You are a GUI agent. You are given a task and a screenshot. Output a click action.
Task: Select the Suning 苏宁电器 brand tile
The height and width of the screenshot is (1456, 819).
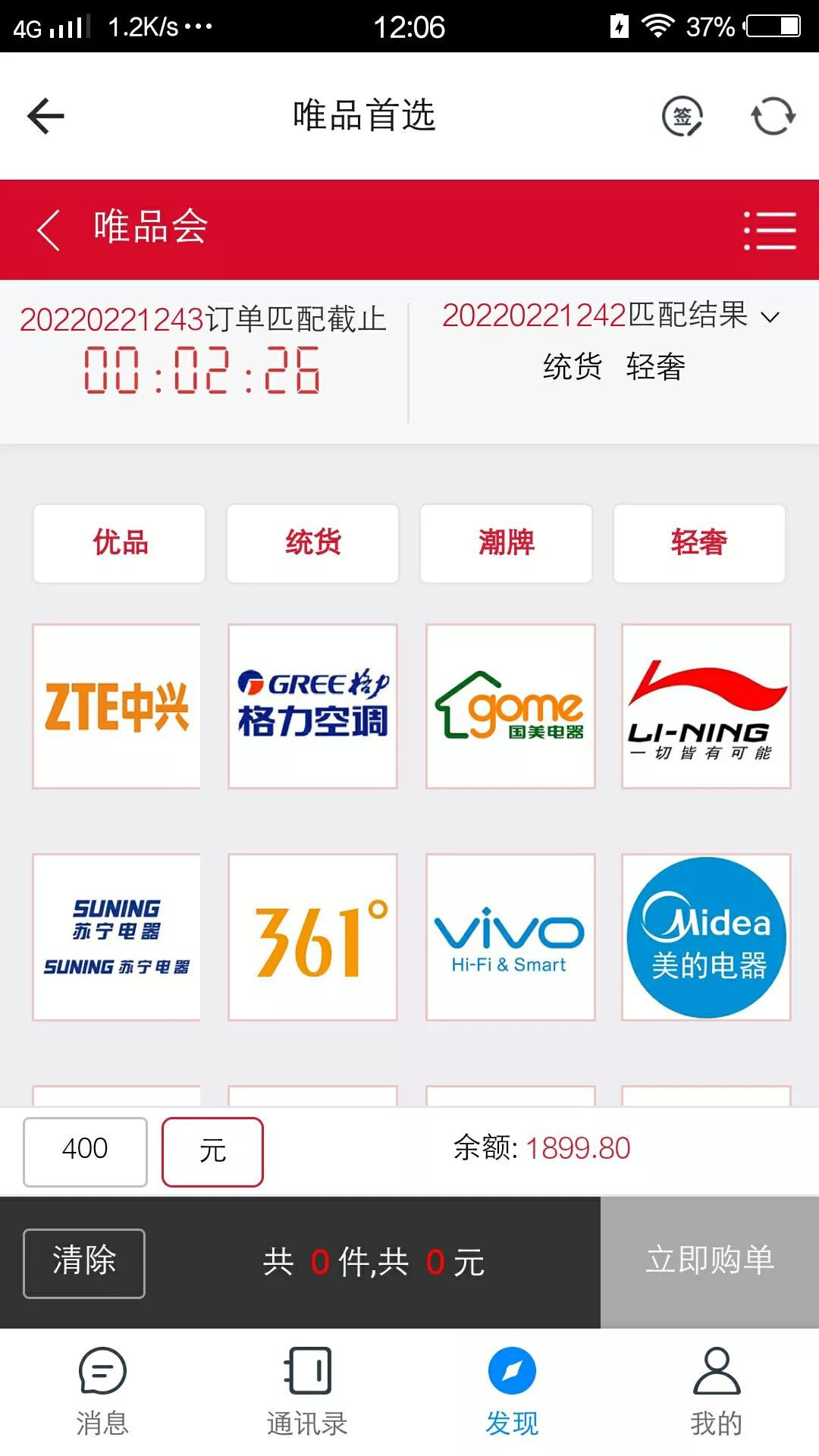pos(117,937)
